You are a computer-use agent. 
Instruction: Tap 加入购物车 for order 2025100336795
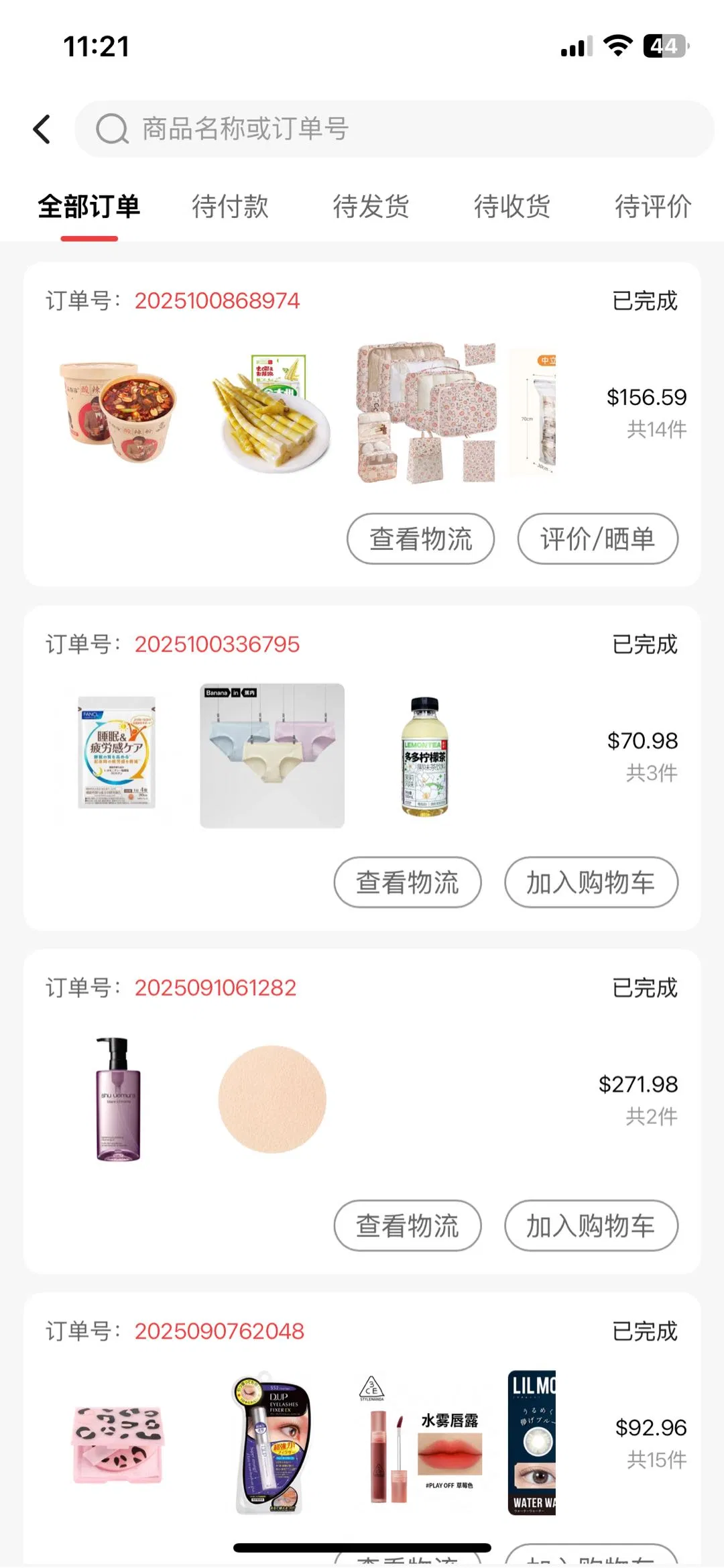[591, 883]
